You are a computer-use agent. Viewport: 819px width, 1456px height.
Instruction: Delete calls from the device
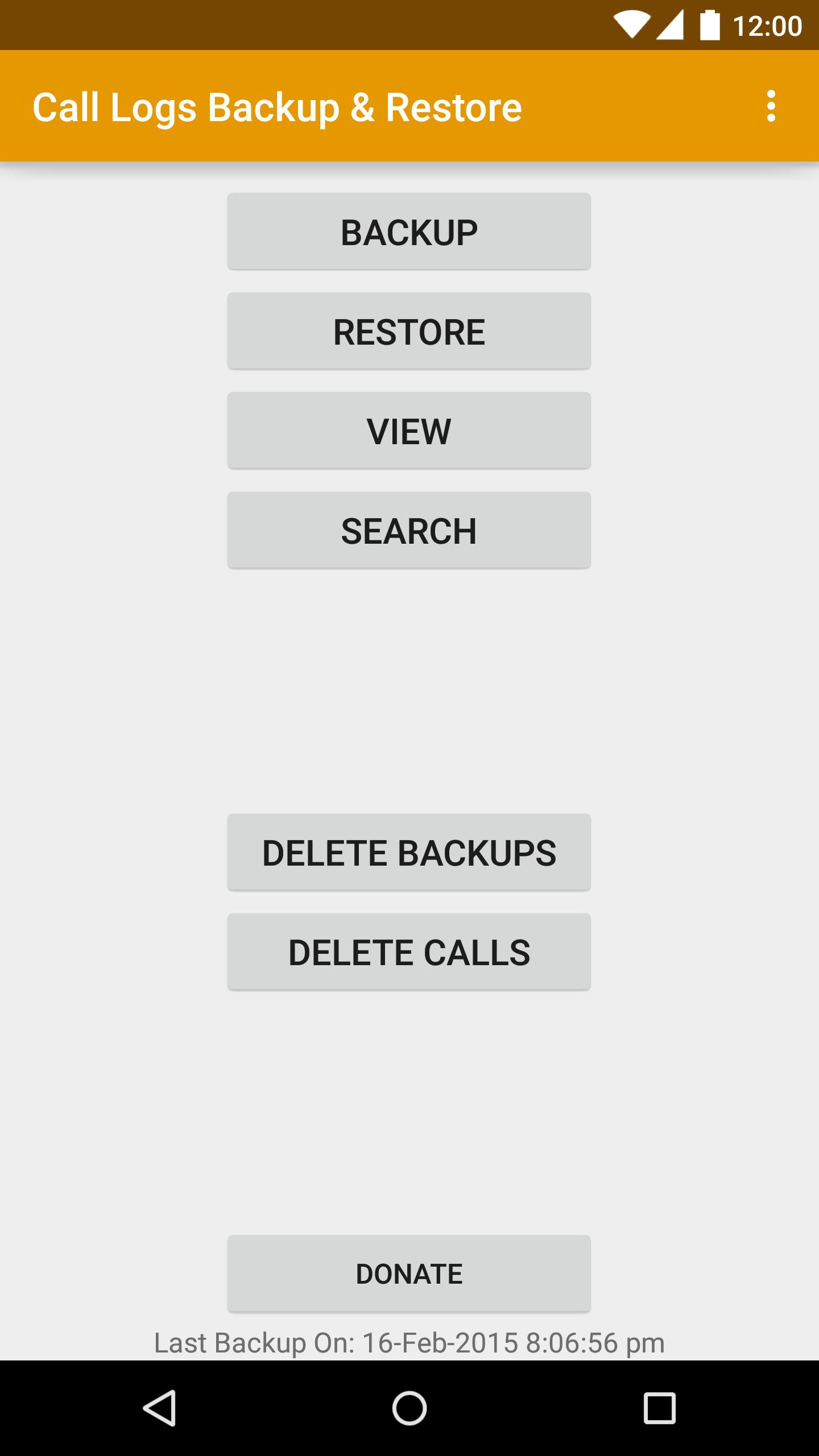(409, 950)
